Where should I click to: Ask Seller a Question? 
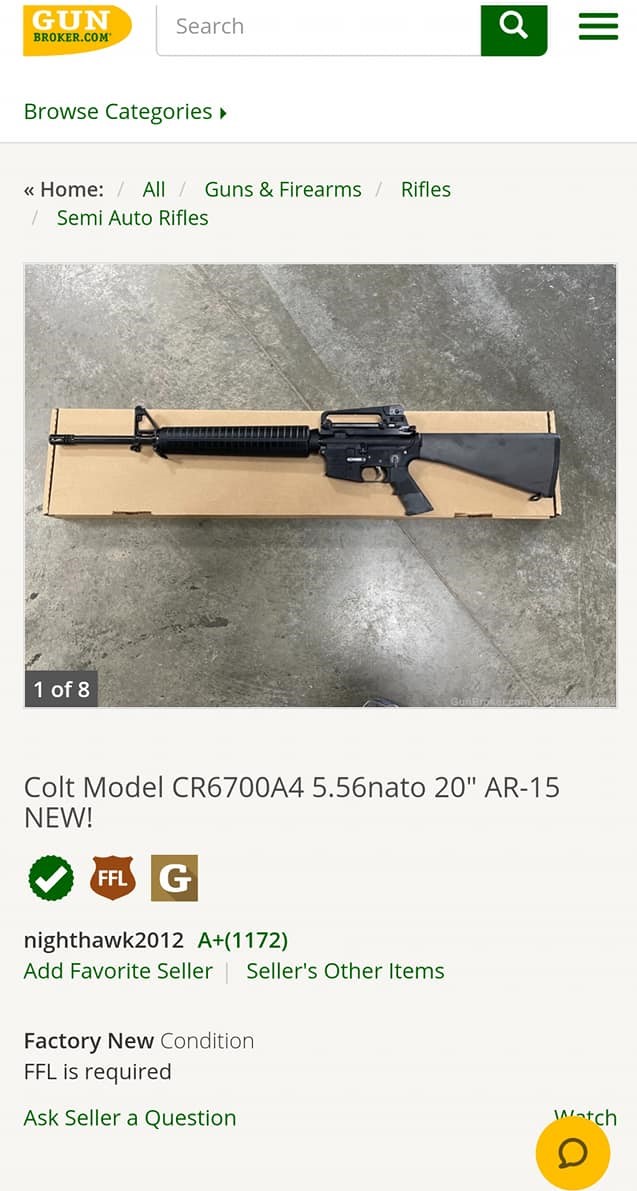pyautogui.click(x=130, y=1118)
